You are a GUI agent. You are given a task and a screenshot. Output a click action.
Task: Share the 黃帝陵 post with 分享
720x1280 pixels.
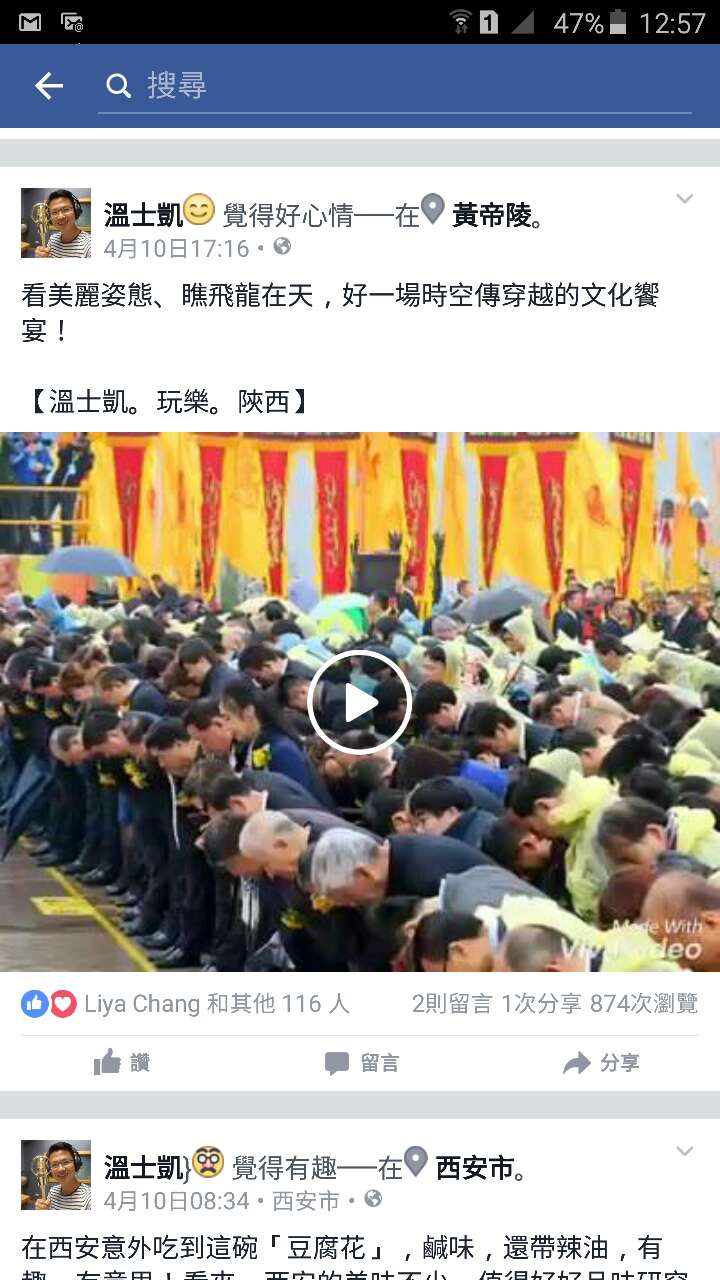click(x=600, y=1062)
